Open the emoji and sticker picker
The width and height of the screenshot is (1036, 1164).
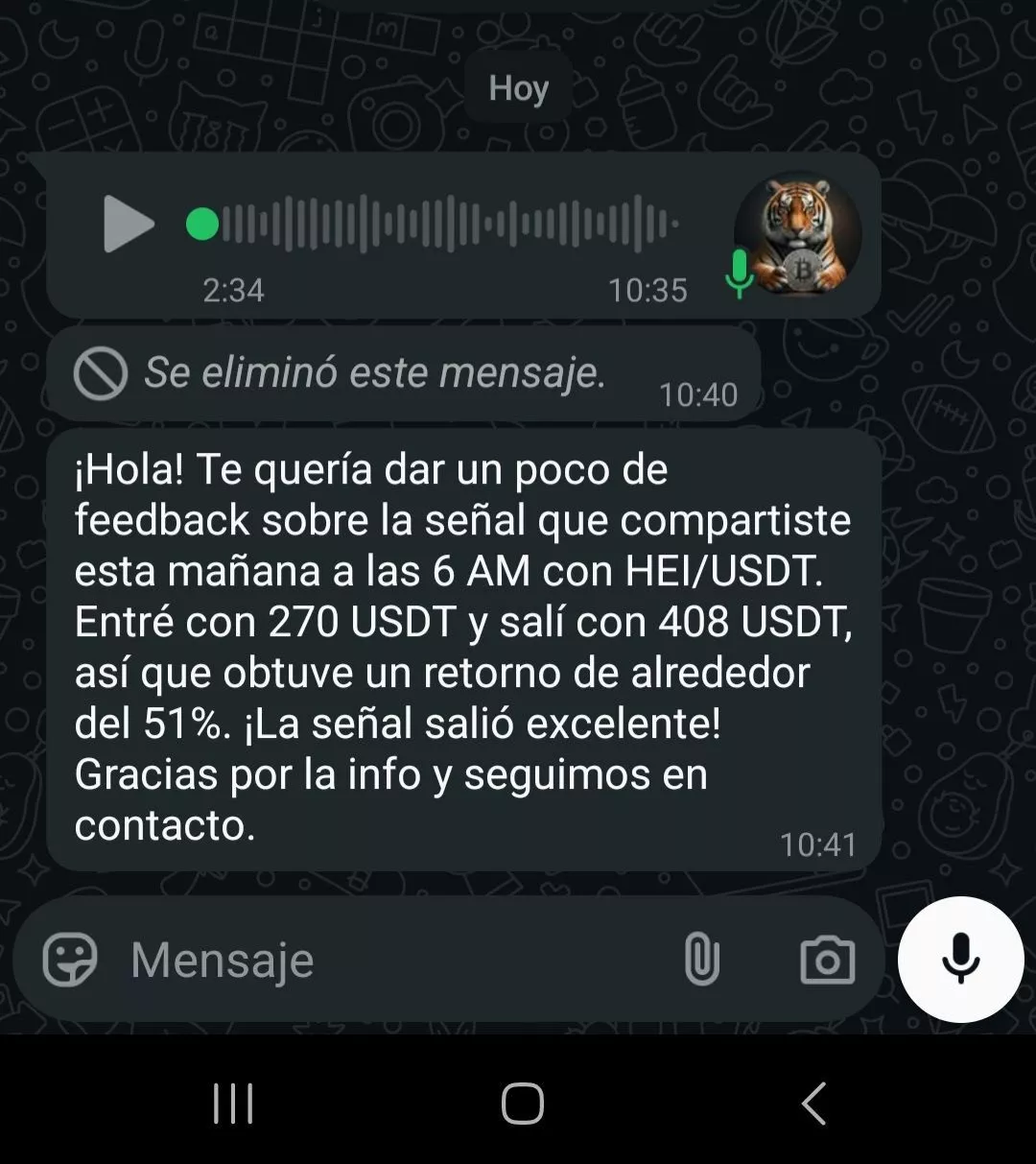70,960
